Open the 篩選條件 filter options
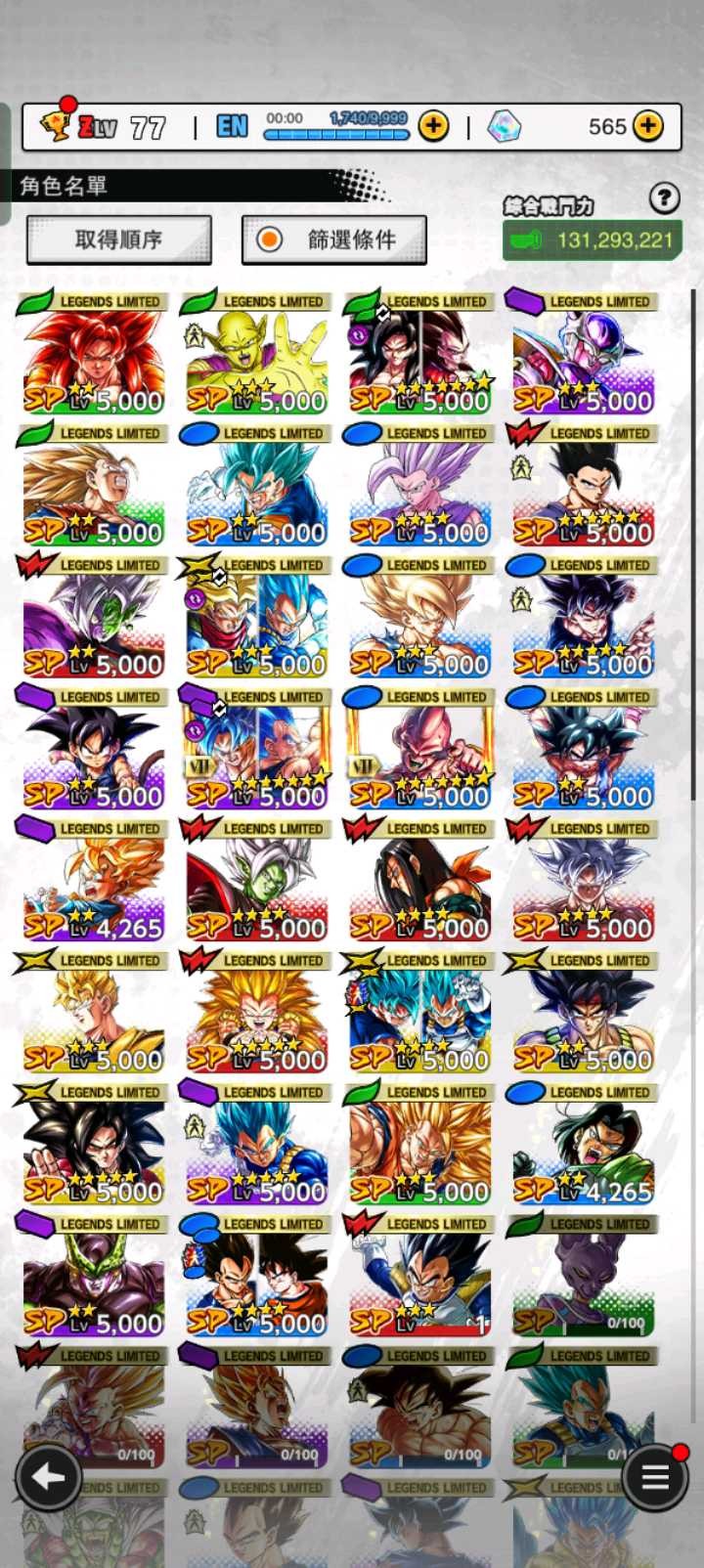This screenshot has height=1568, width=704. coord(334,240)
